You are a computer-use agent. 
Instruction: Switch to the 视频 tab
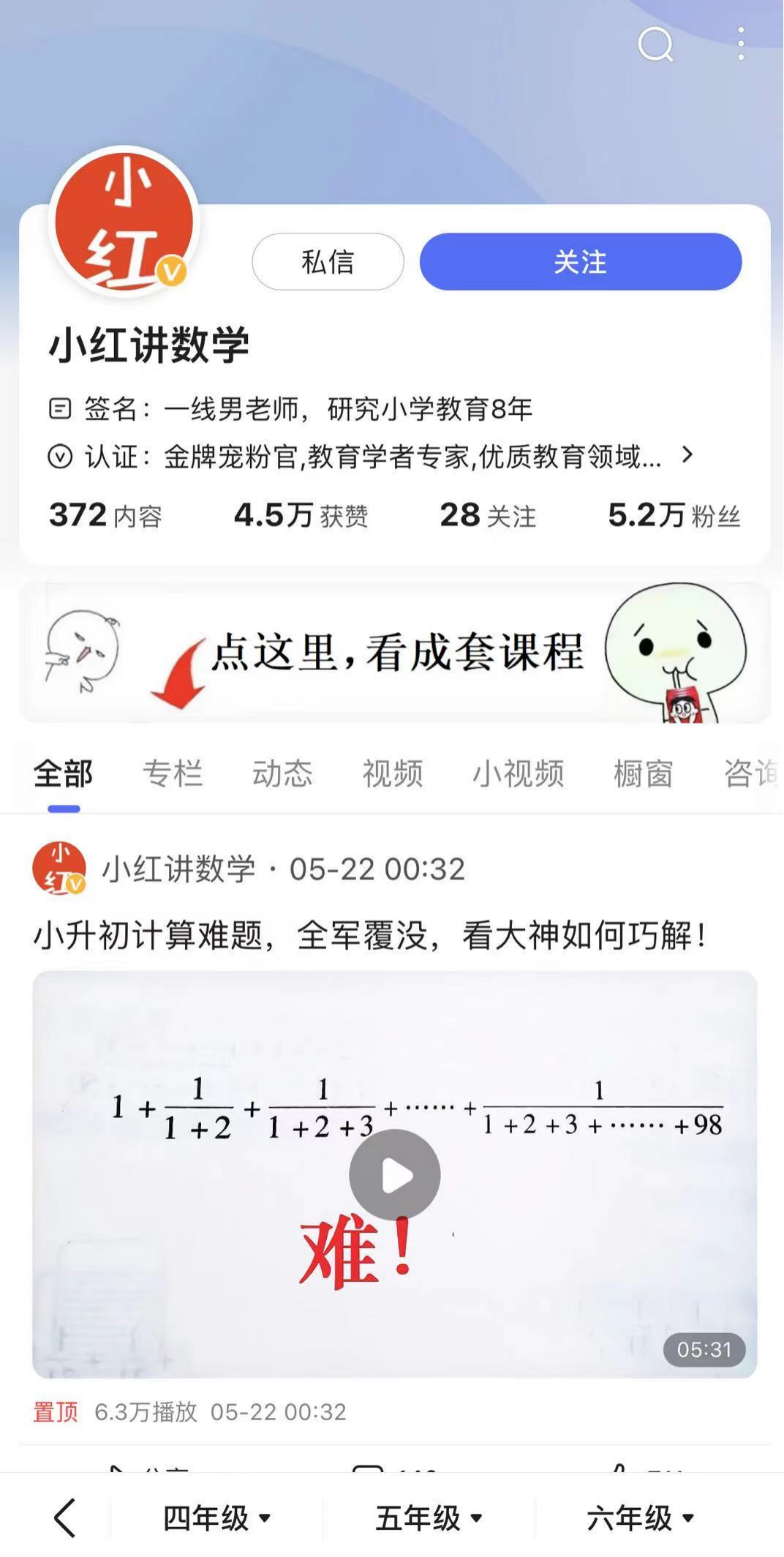[393, 773]
